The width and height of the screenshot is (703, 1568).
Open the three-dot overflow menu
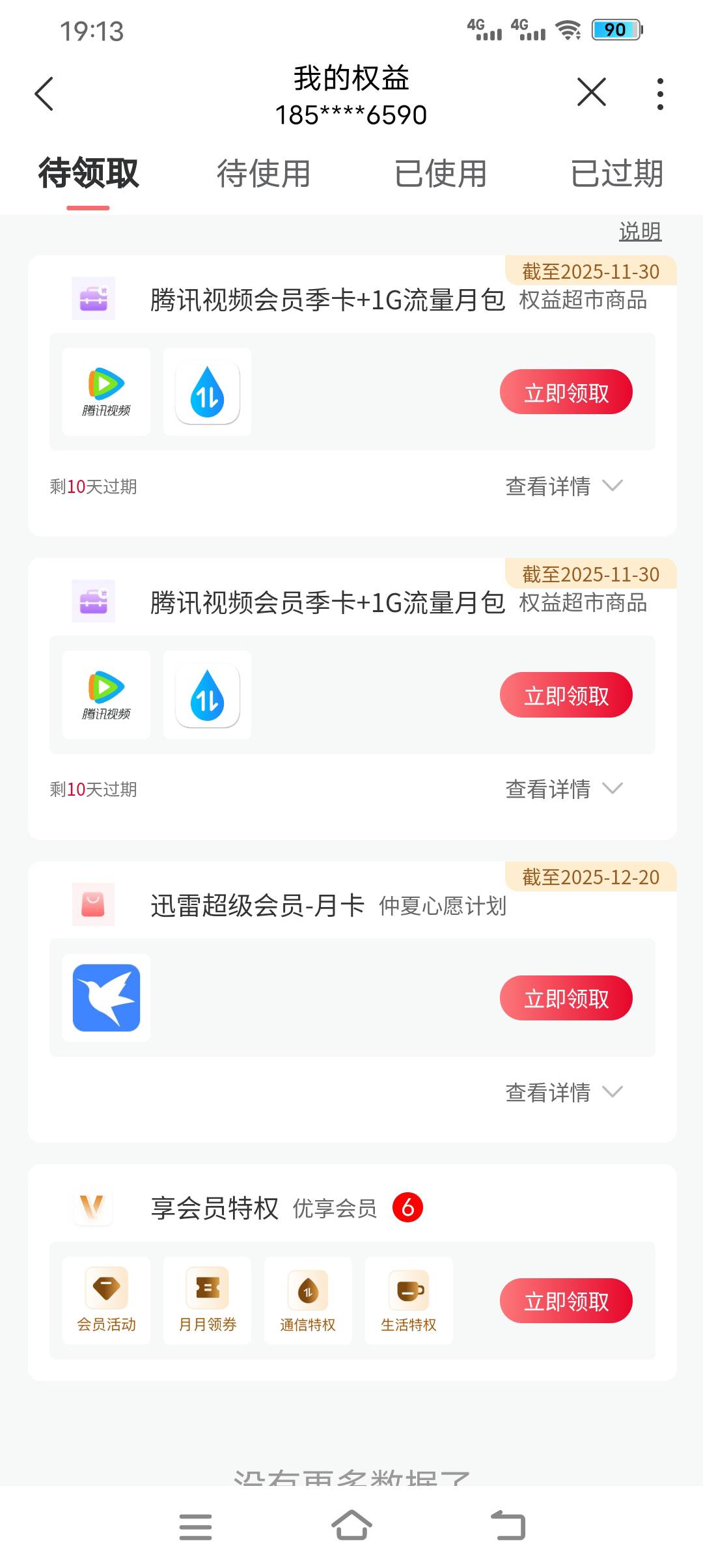coord(660,94)
